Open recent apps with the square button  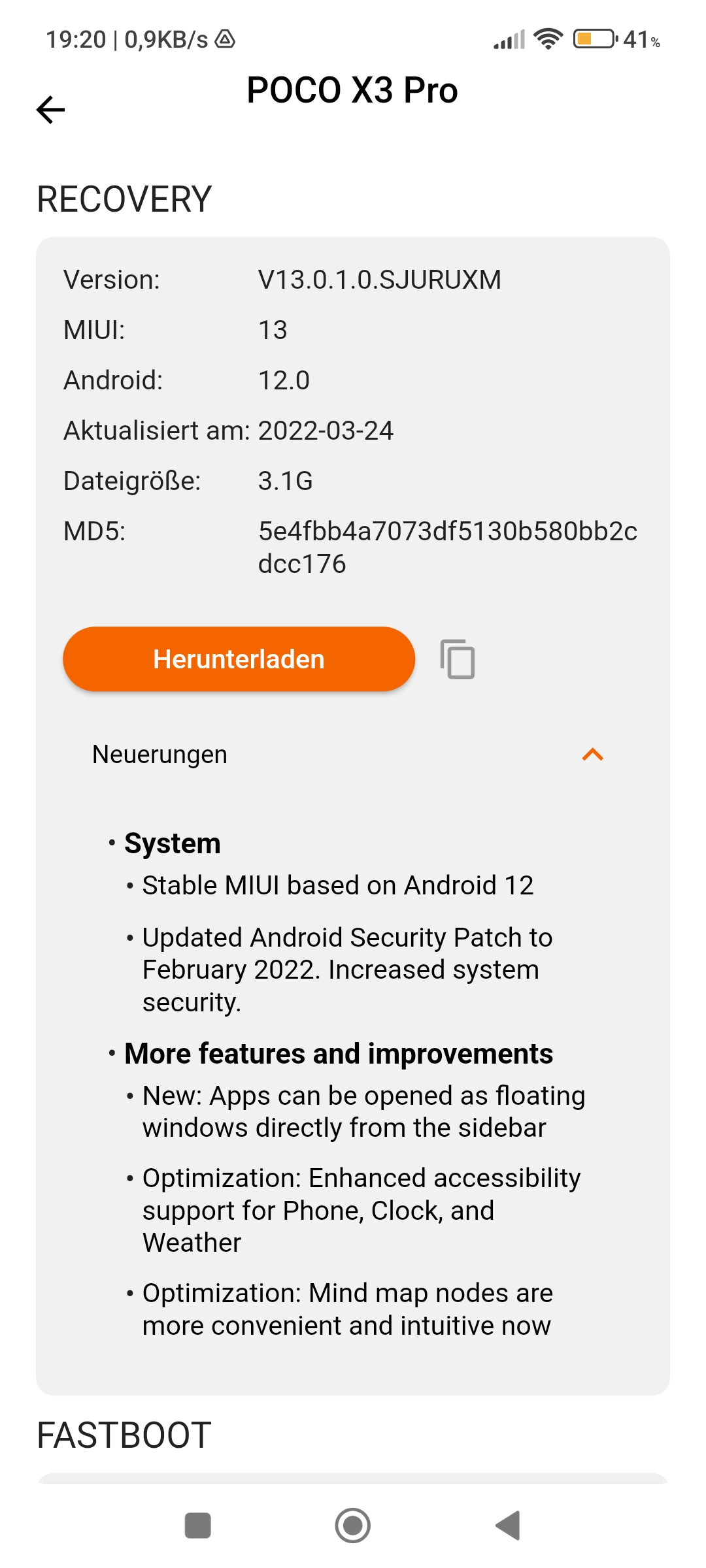point(197,1526)
